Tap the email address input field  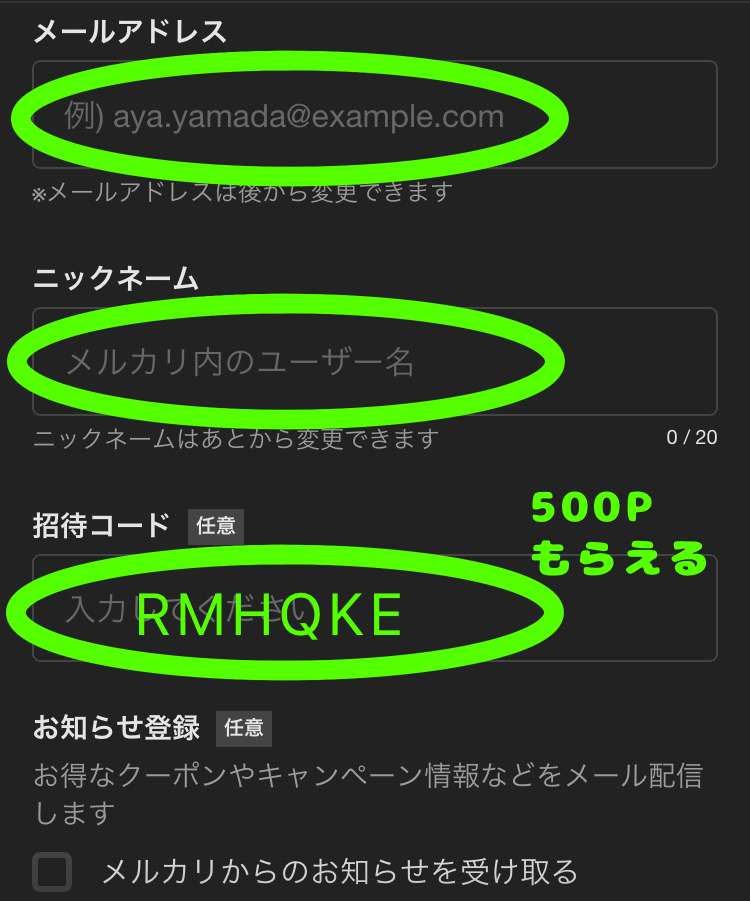(x=374, y=115)
